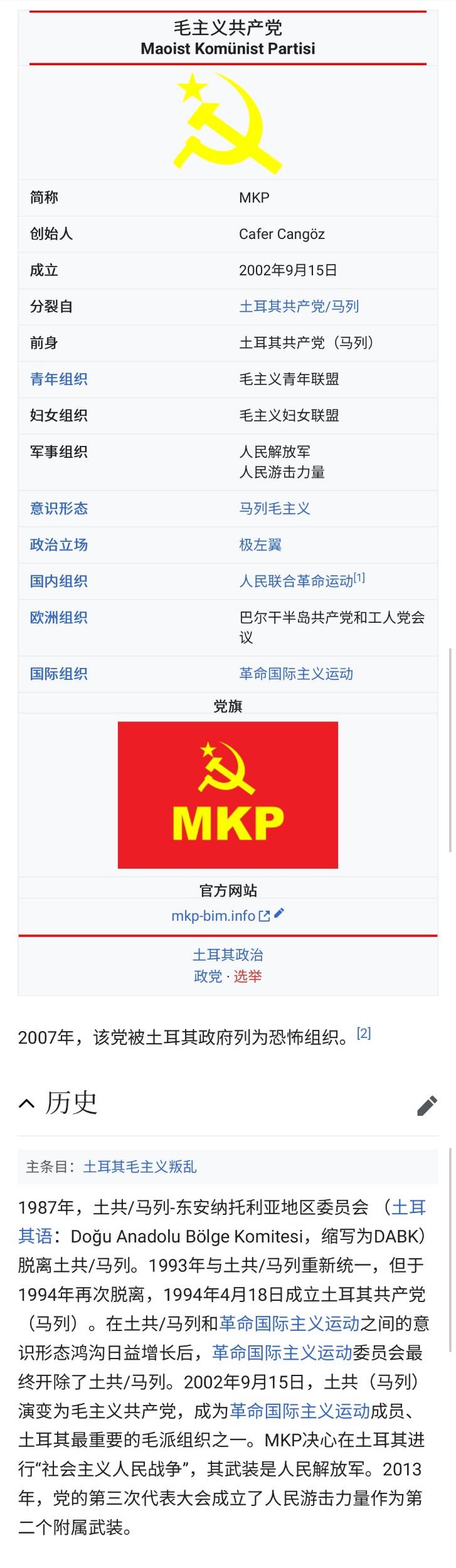Edit the 历史 section with the pencil icon

pos(427,1105)
